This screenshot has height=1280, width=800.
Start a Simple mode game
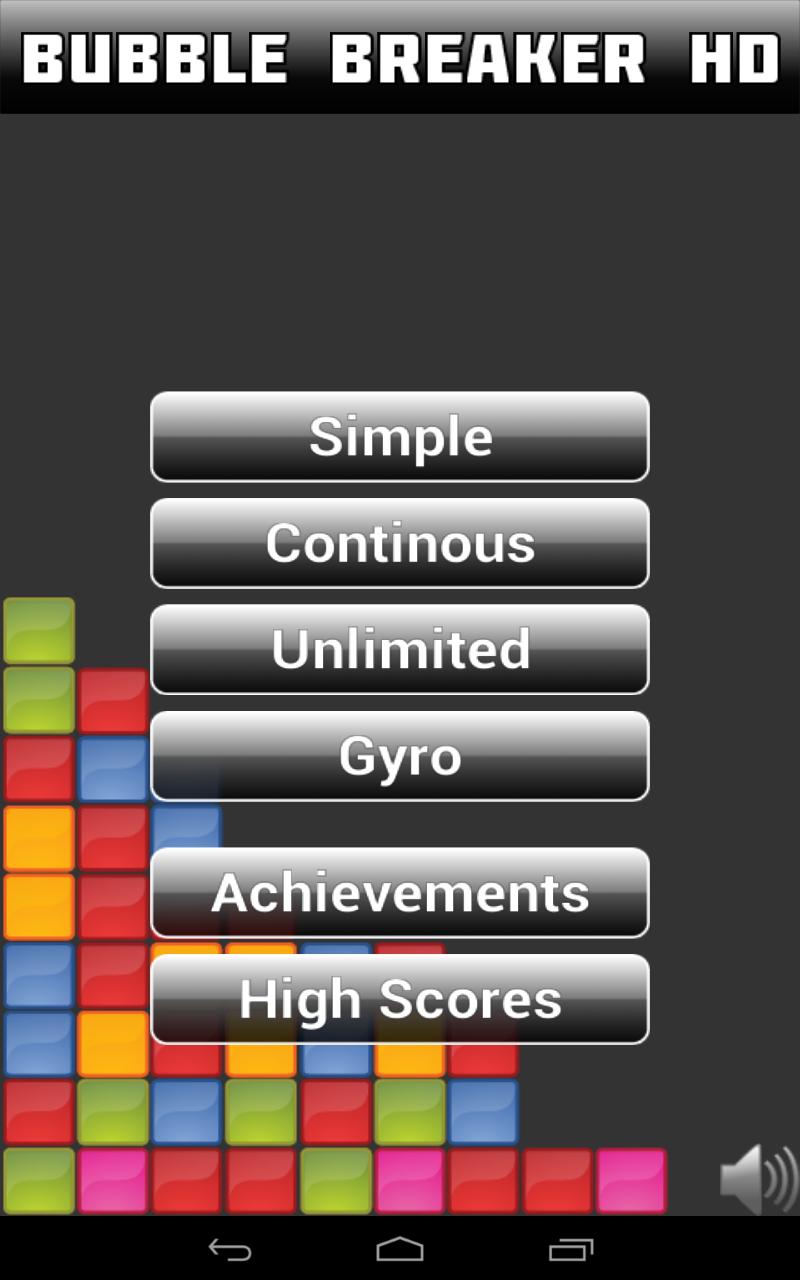(400, 437)
